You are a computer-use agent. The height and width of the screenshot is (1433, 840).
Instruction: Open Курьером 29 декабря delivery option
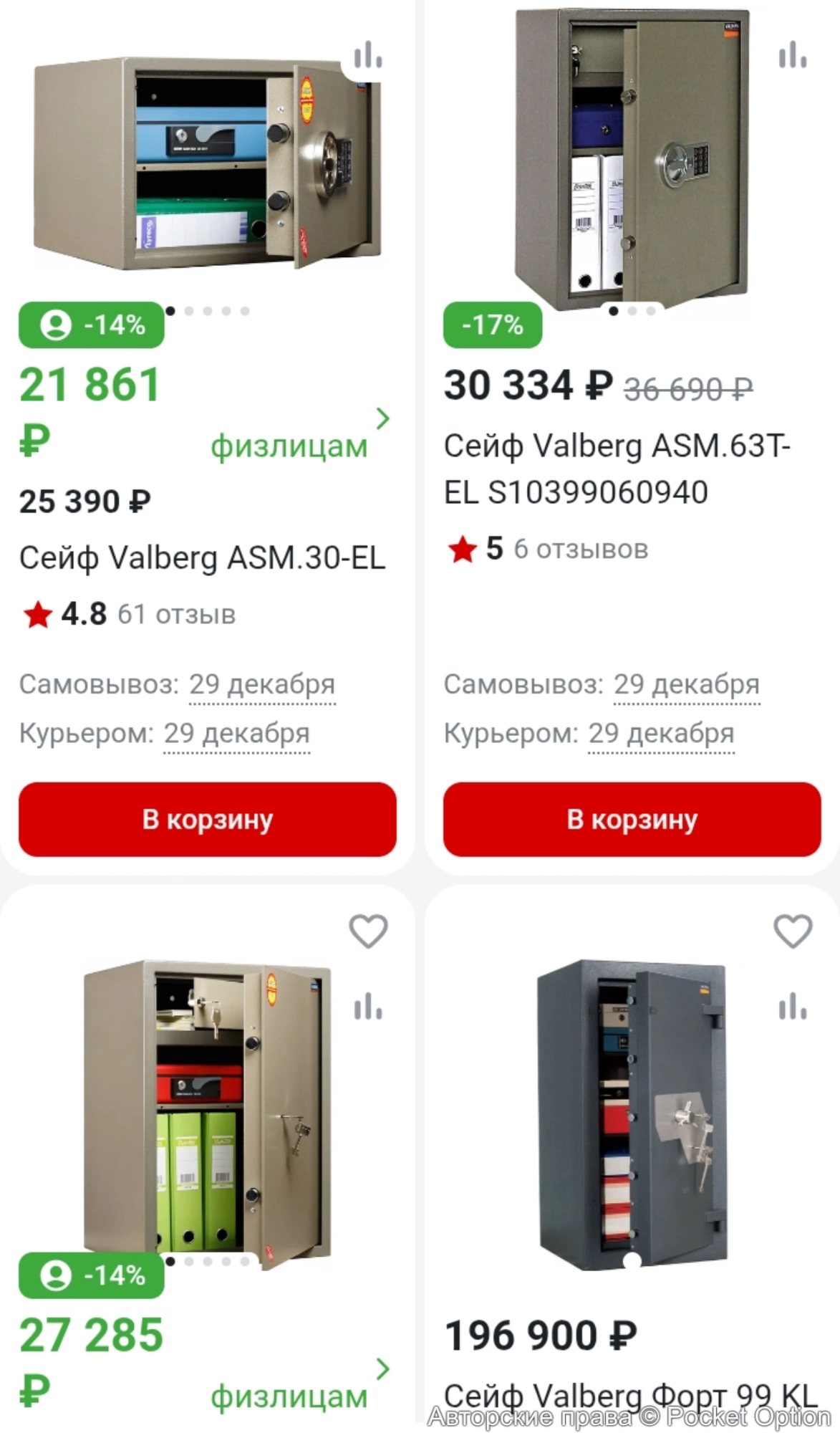[237, 733]
